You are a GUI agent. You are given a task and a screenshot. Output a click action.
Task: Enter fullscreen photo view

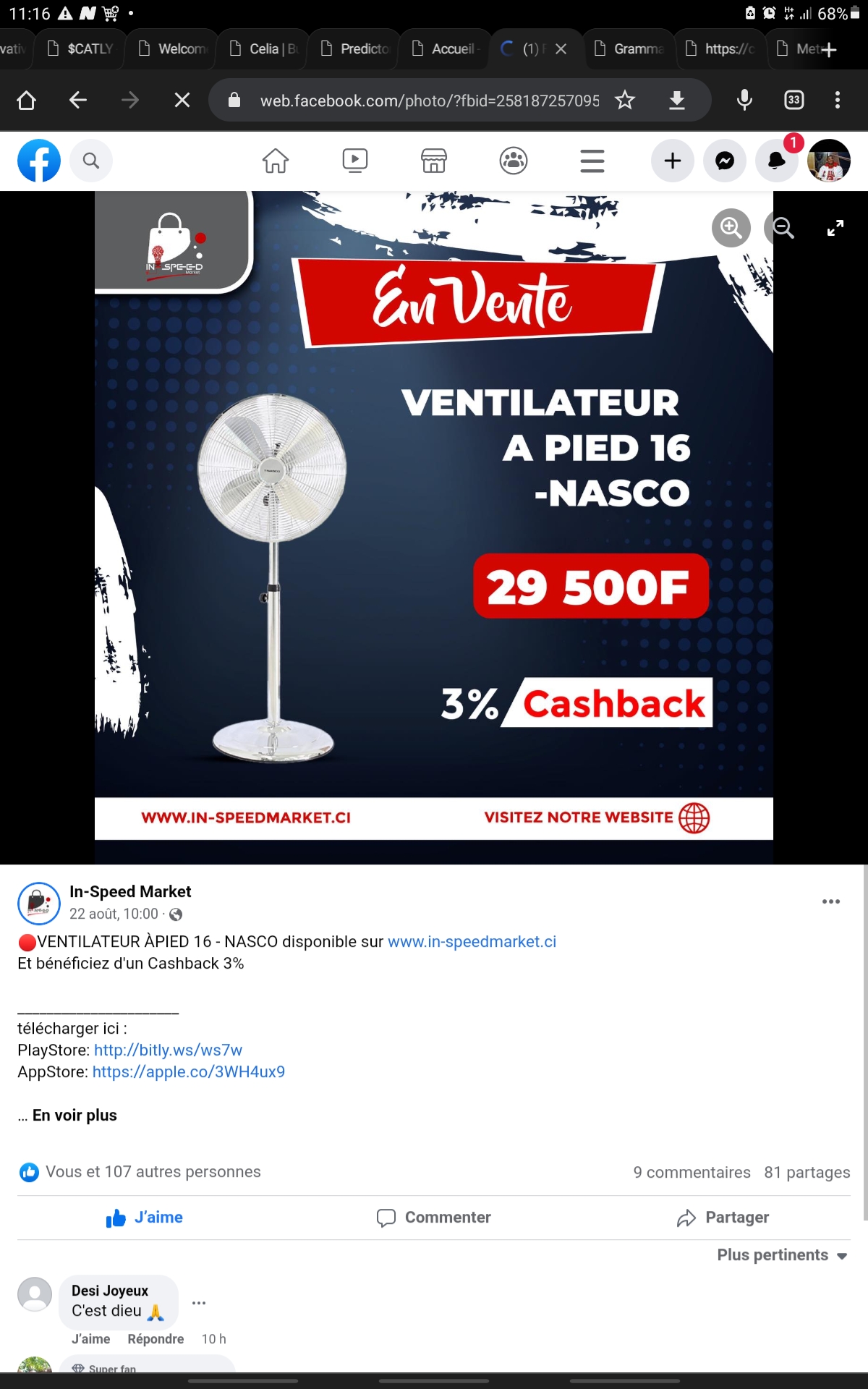(835, 228)
